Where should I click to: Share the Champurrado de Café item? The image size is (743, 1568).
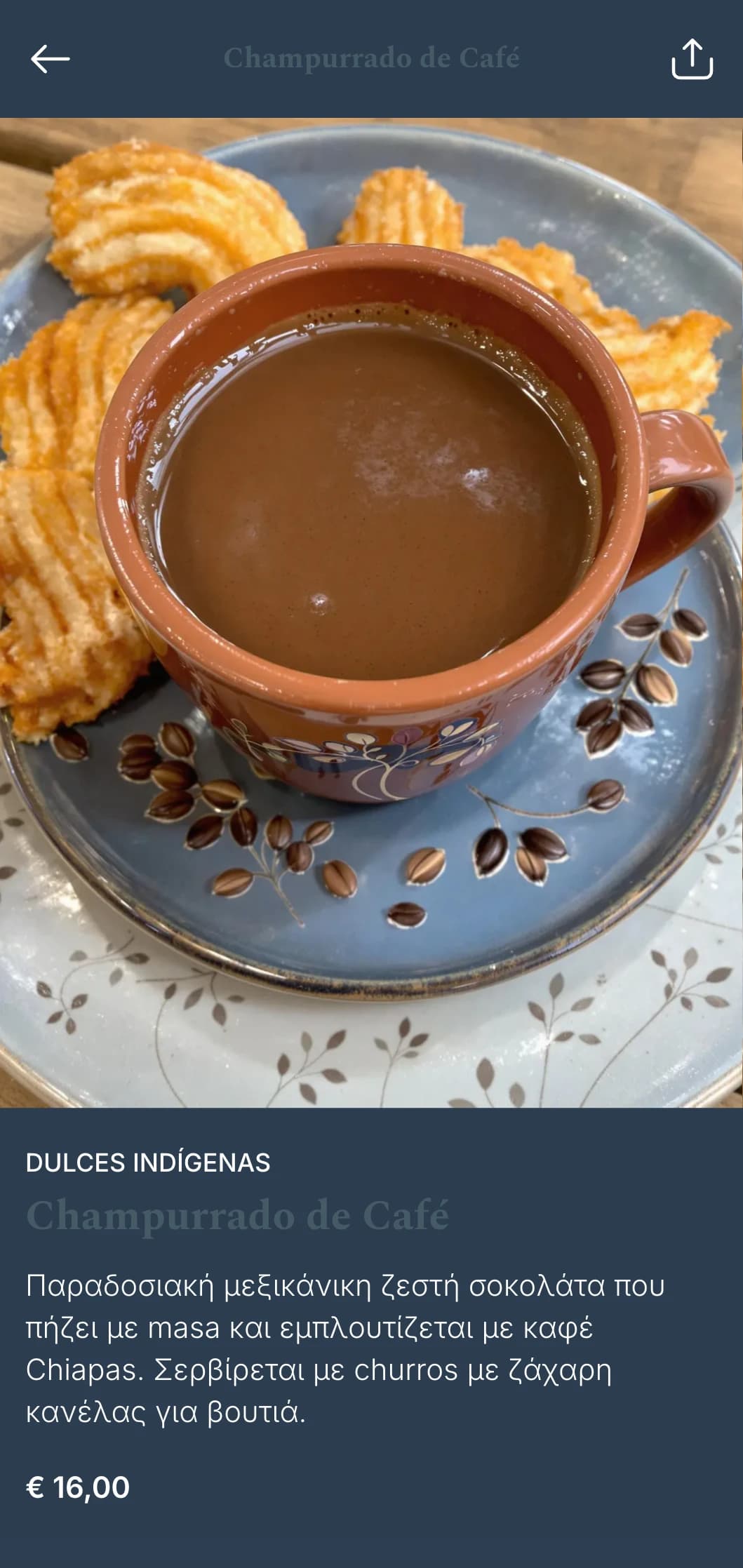(692, 59)
